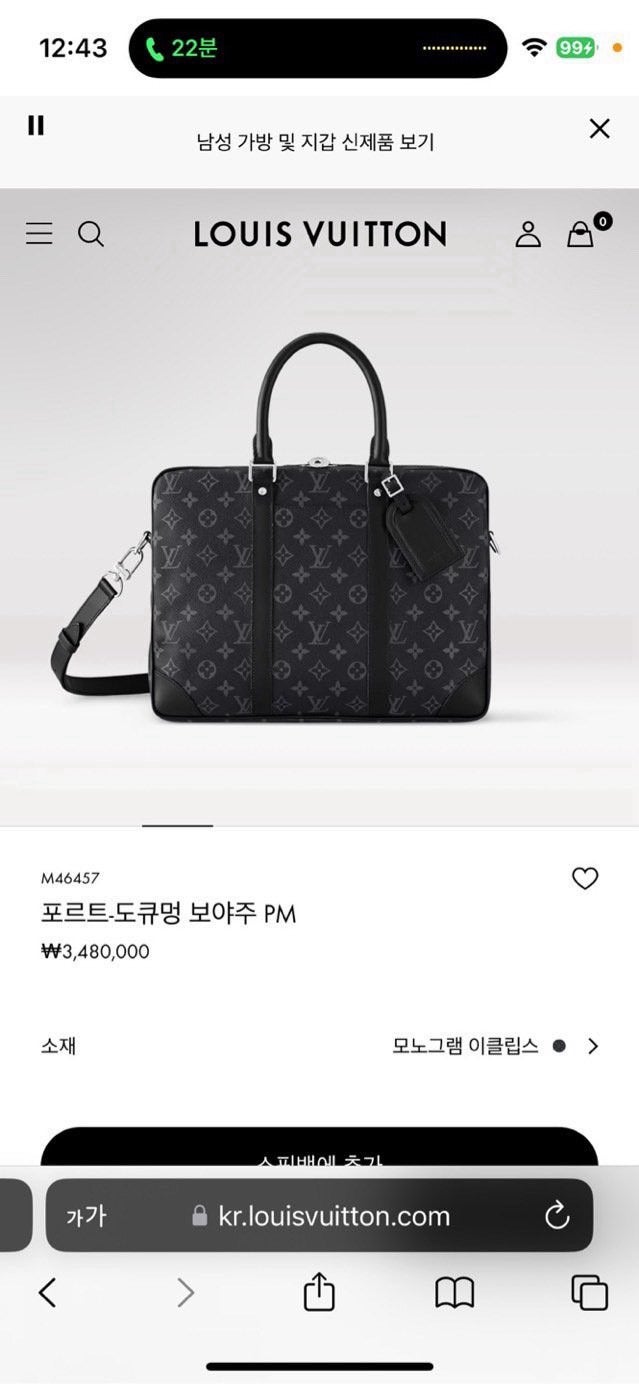Screen dimensions: 639x1385
Task: Add item with 쇼핑백에 추가 button
Action: point(319,1150)
